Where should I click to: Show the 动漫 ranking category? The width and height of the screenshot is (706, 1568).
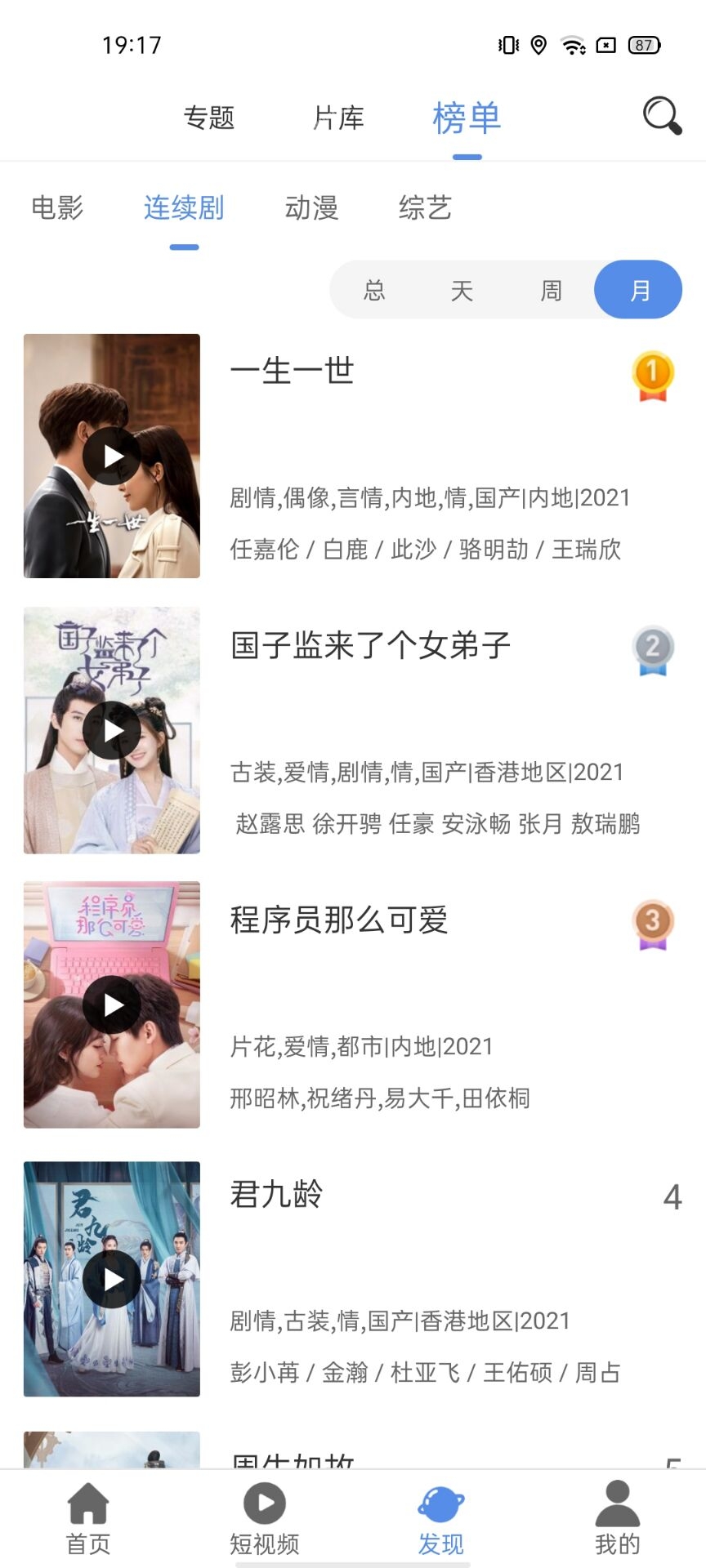[311, 207]
